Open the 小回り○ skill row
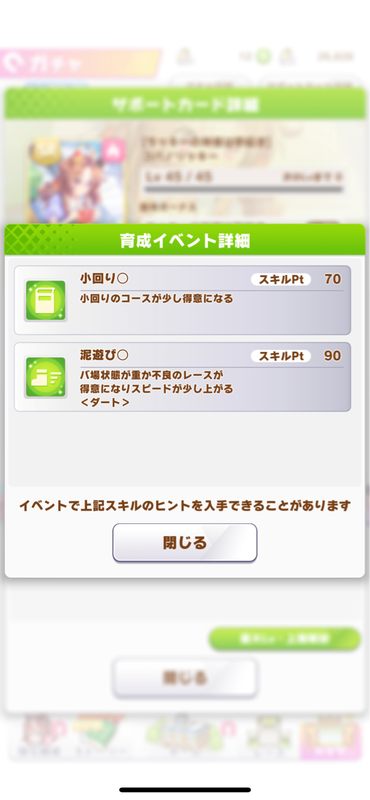Image resolution: width=370 pixels, height=800 pixels. [x=183, y=300]
